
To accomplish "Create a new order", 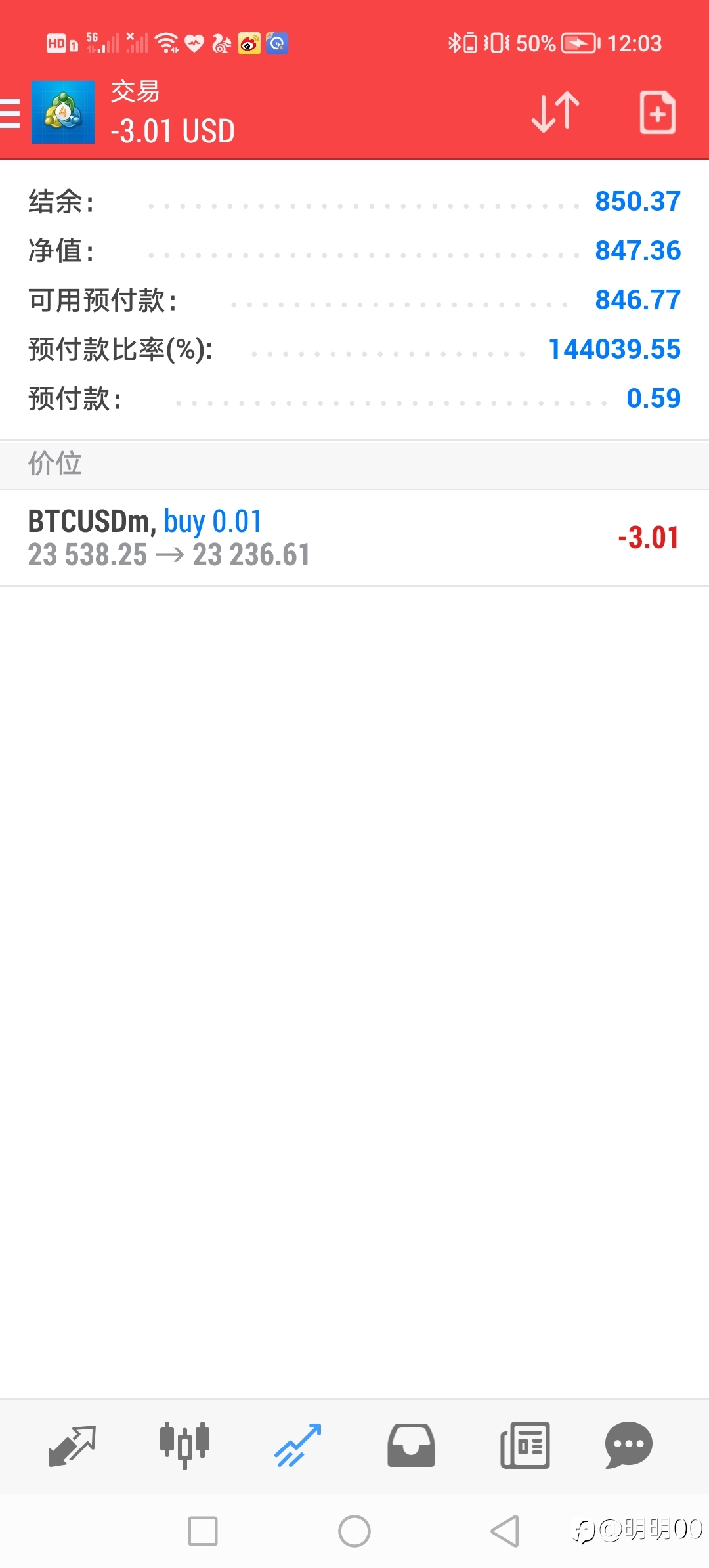I will tap(657, 113).
